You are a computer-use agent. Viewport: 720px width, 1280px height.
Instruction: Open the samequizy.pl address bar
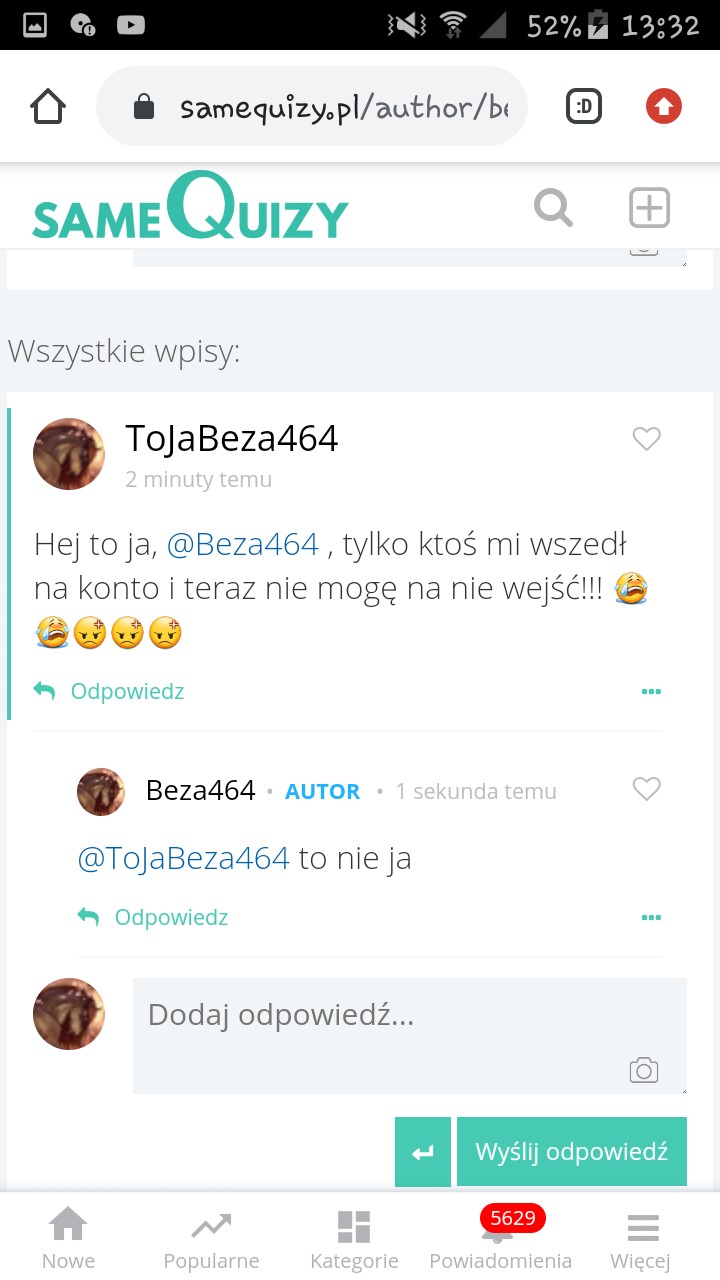330,107
